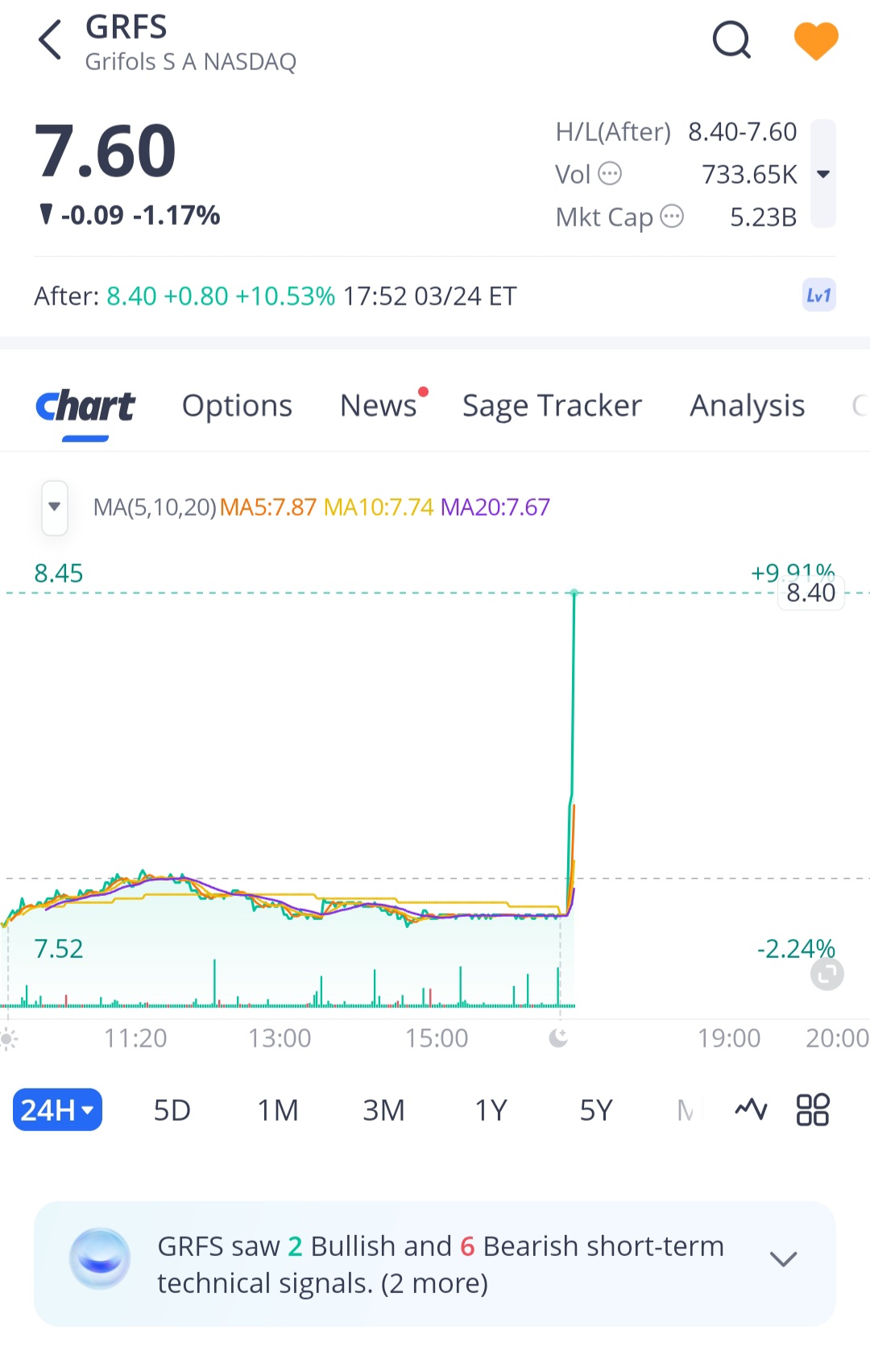Remove GRFS from favorites heart
The width and height of the screenshot is (870, 1372).
click(x=816, y=40)
